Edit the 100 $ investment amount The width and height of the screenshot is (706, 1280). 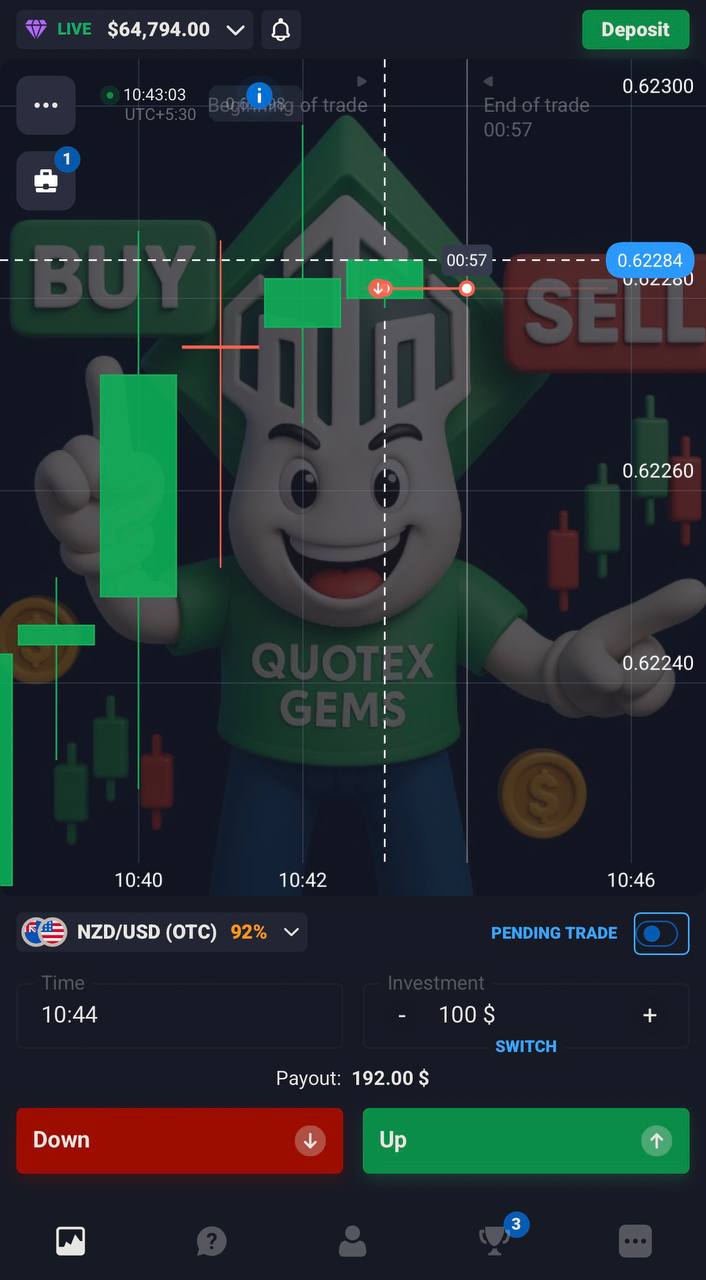coord(467,1014)
